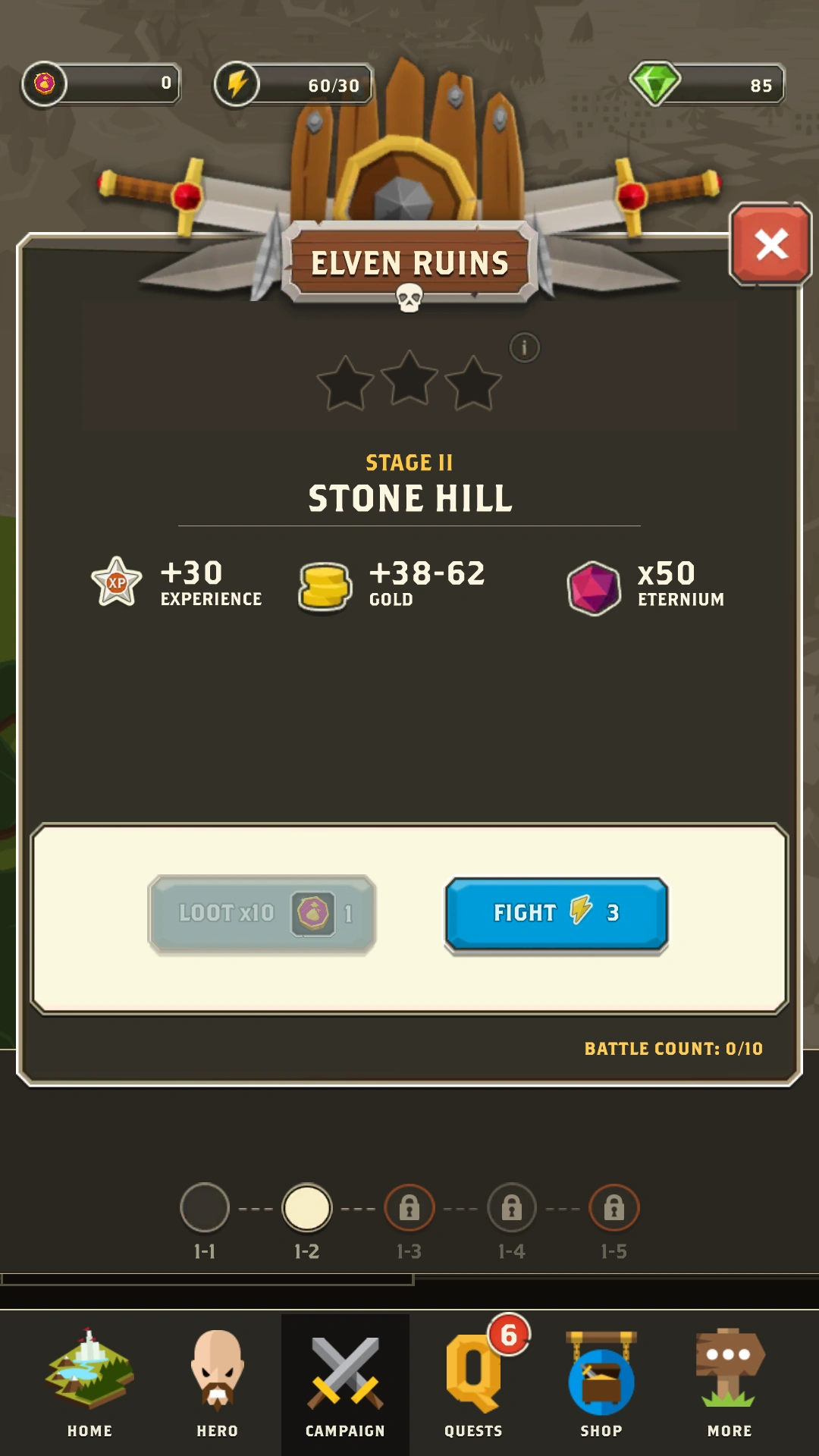Select stage 1-2
Screen dimensions: 819x1456
click(x=307, y=1208)
